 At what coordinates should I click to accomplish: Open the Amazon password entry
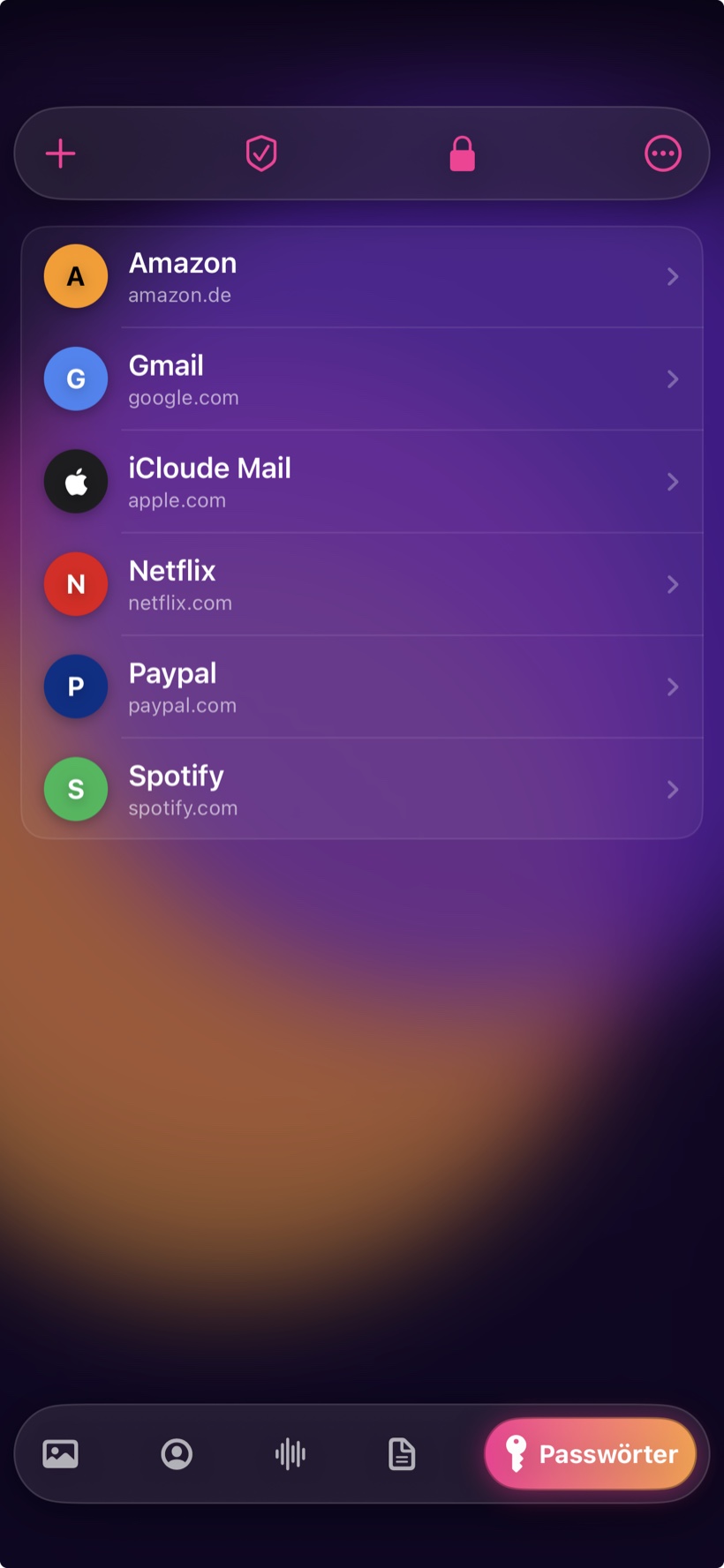[x=362, y=277]
